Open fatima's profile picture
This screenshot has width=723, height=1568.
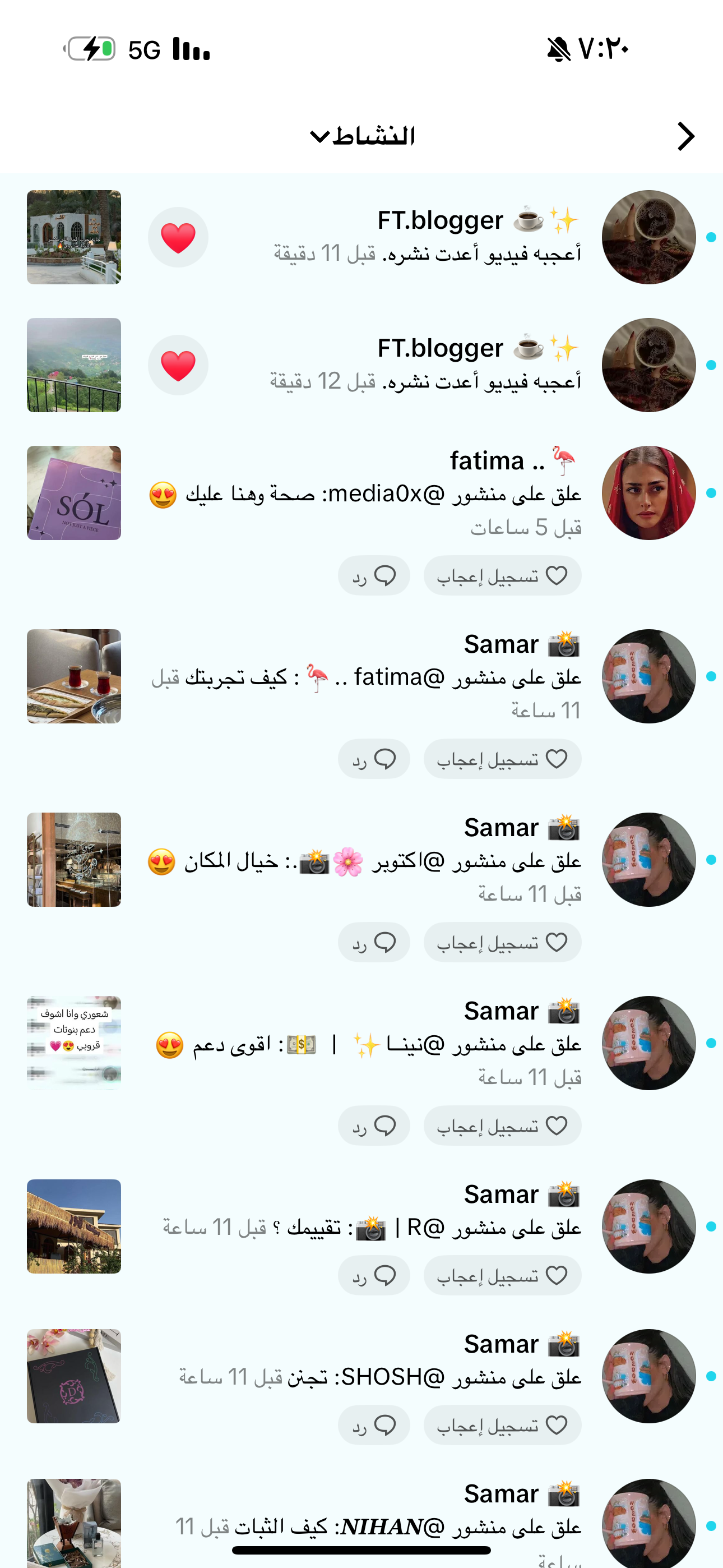coord(648,493)
